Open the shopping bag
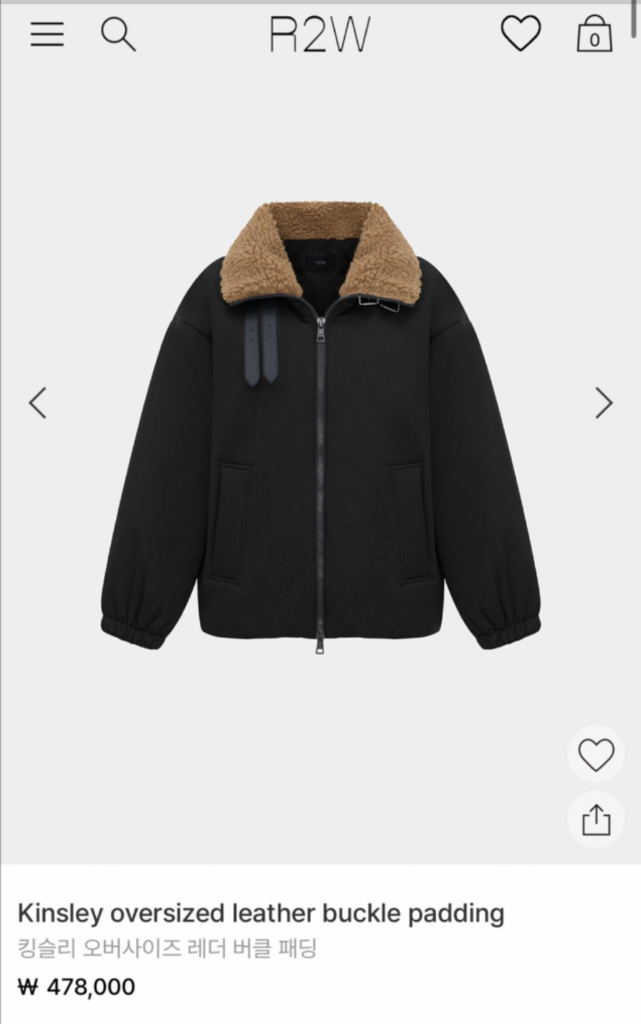The height and width of the screenshot is (1024, 641). coord(594,35)
